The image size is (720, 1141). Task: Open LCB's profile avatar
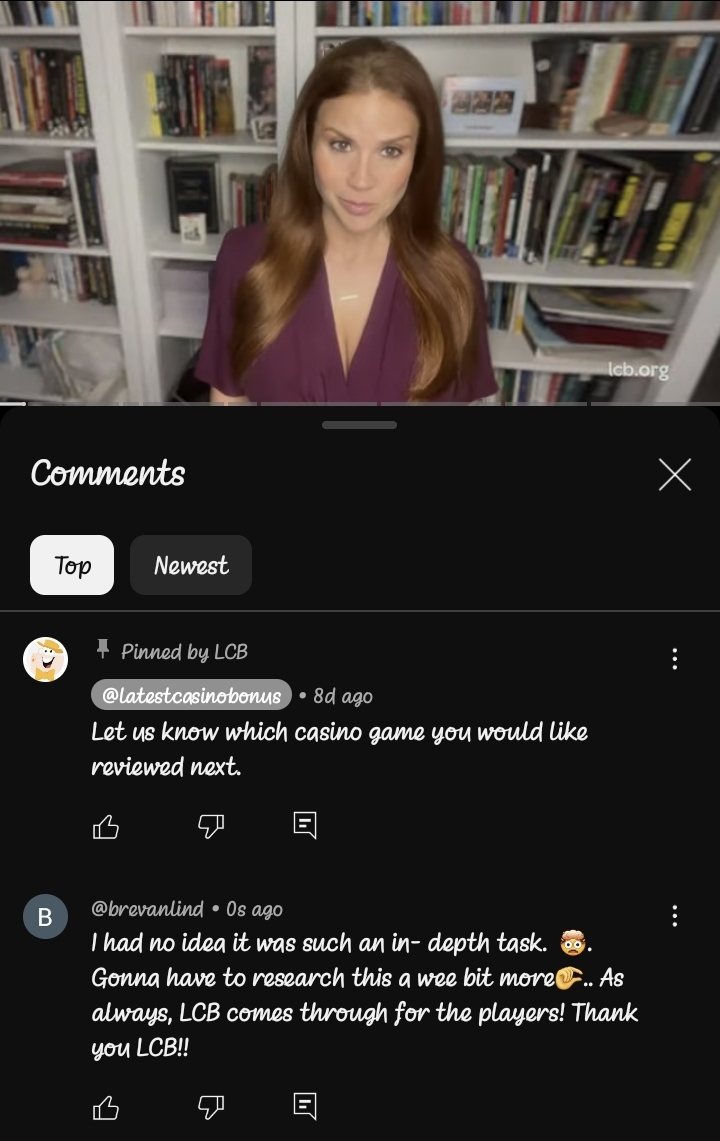tap(45, 659)
